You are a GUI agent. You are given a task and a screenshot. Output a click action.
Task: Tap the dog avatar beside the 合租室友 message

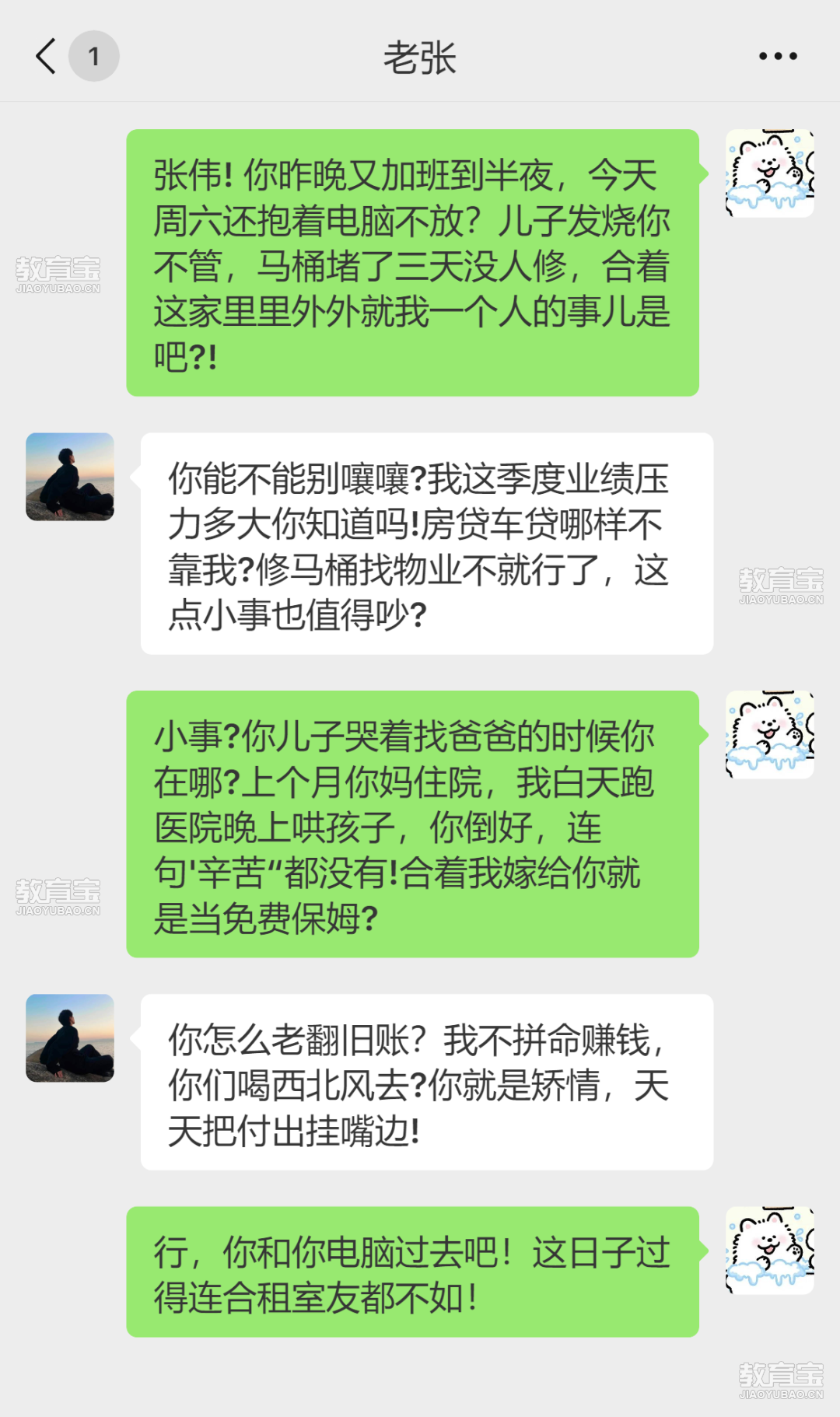click(x=769, y=1251)
